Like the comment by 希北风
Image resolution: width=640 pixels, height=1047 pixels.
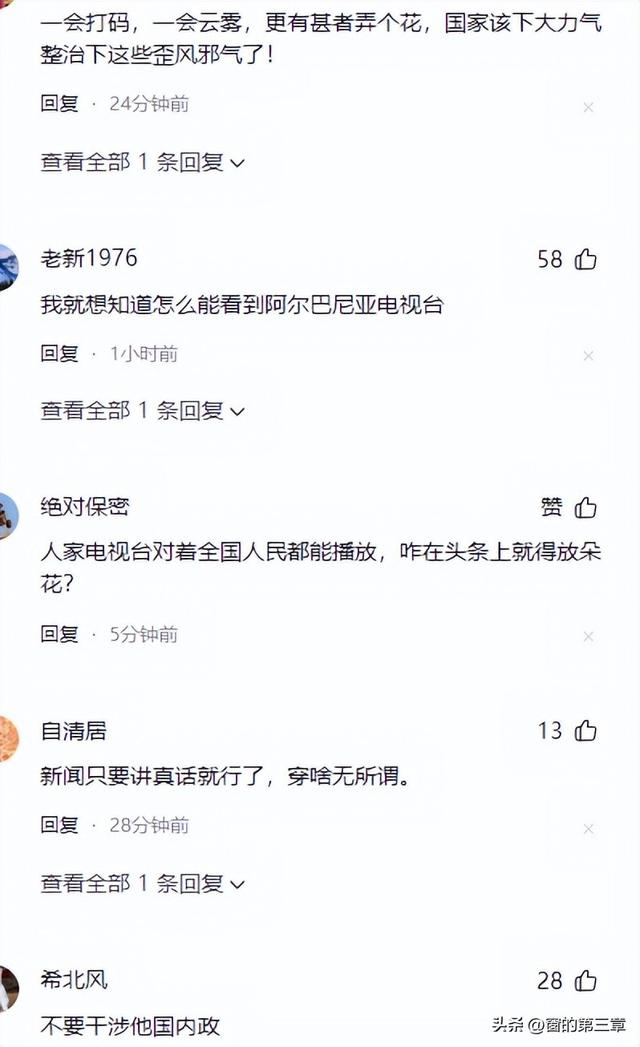pyautogui.click(x=586, y=981)
